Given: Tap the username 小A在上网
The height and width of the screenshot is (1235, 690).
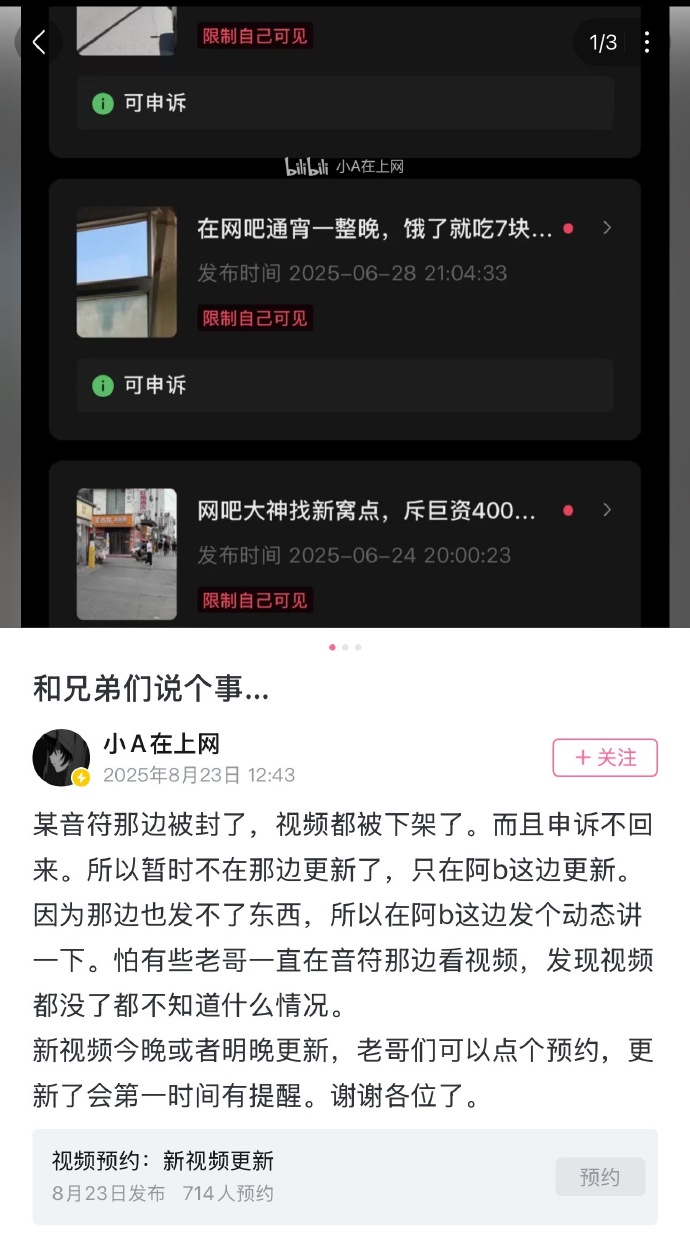Looking at the screenshot, I should click(x=161, y=744).
